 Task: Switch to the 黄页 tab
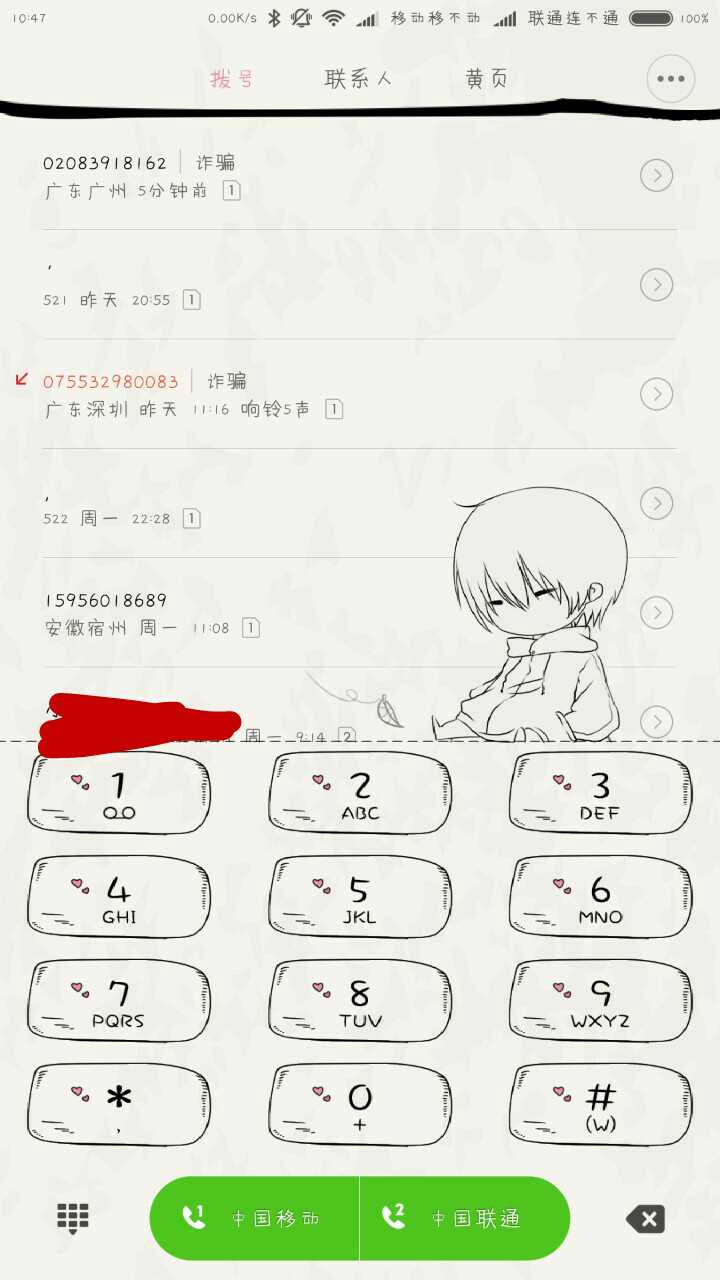point(487,79)
